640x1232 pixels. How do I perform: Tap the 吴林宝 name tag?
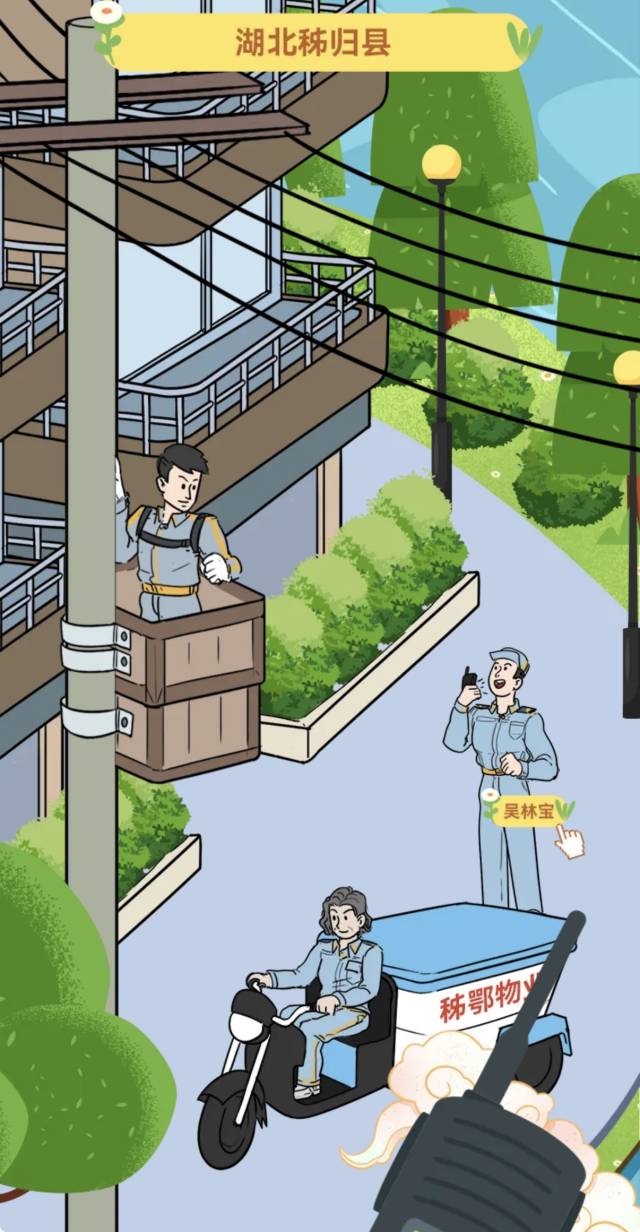528,811
